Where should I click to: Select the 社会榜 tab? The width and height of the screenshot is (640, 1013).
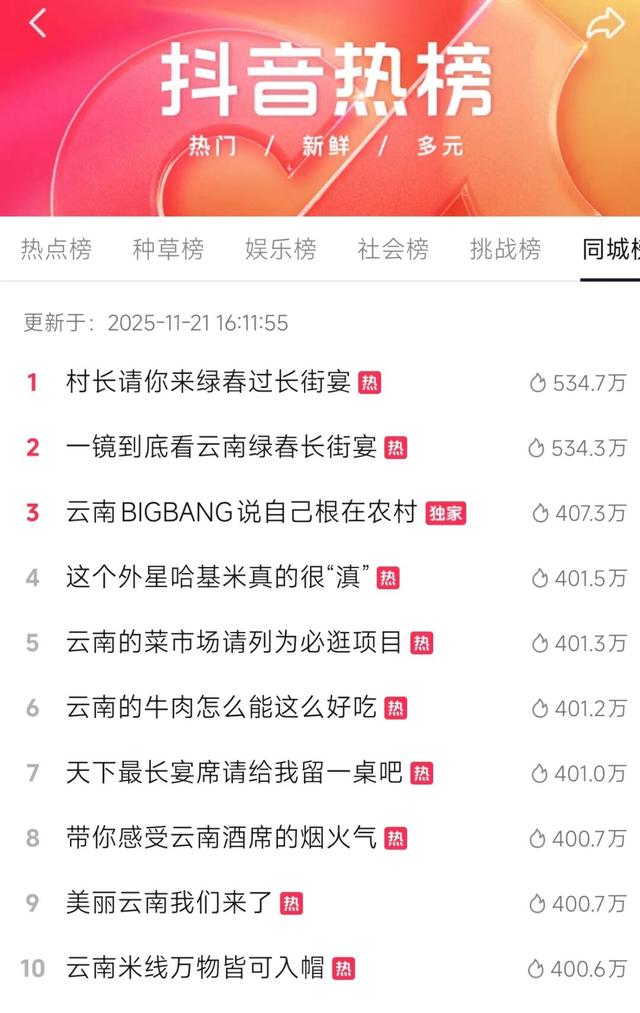click(393, 249)
